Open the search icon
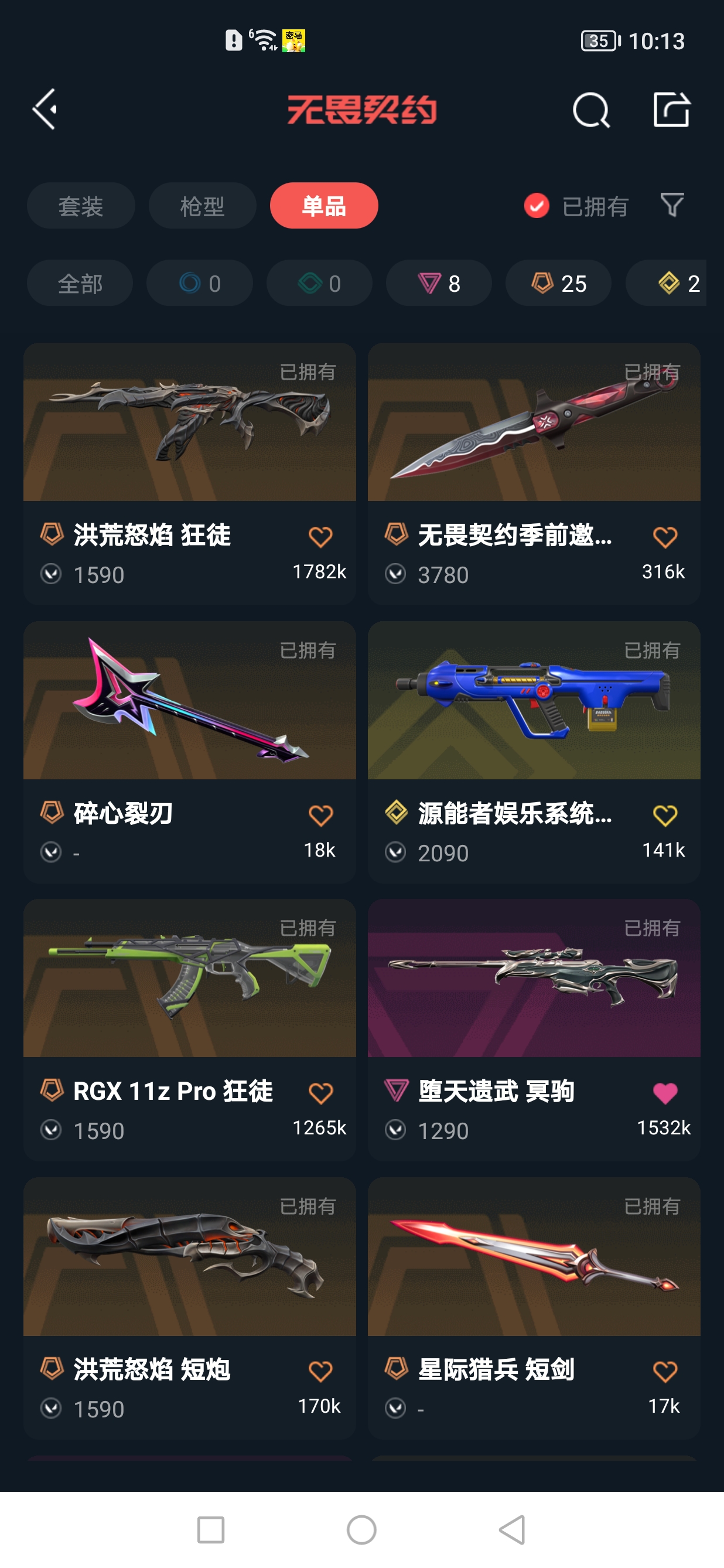The height and width of the screenshot is (1568, 724). (x=591, y=110)
